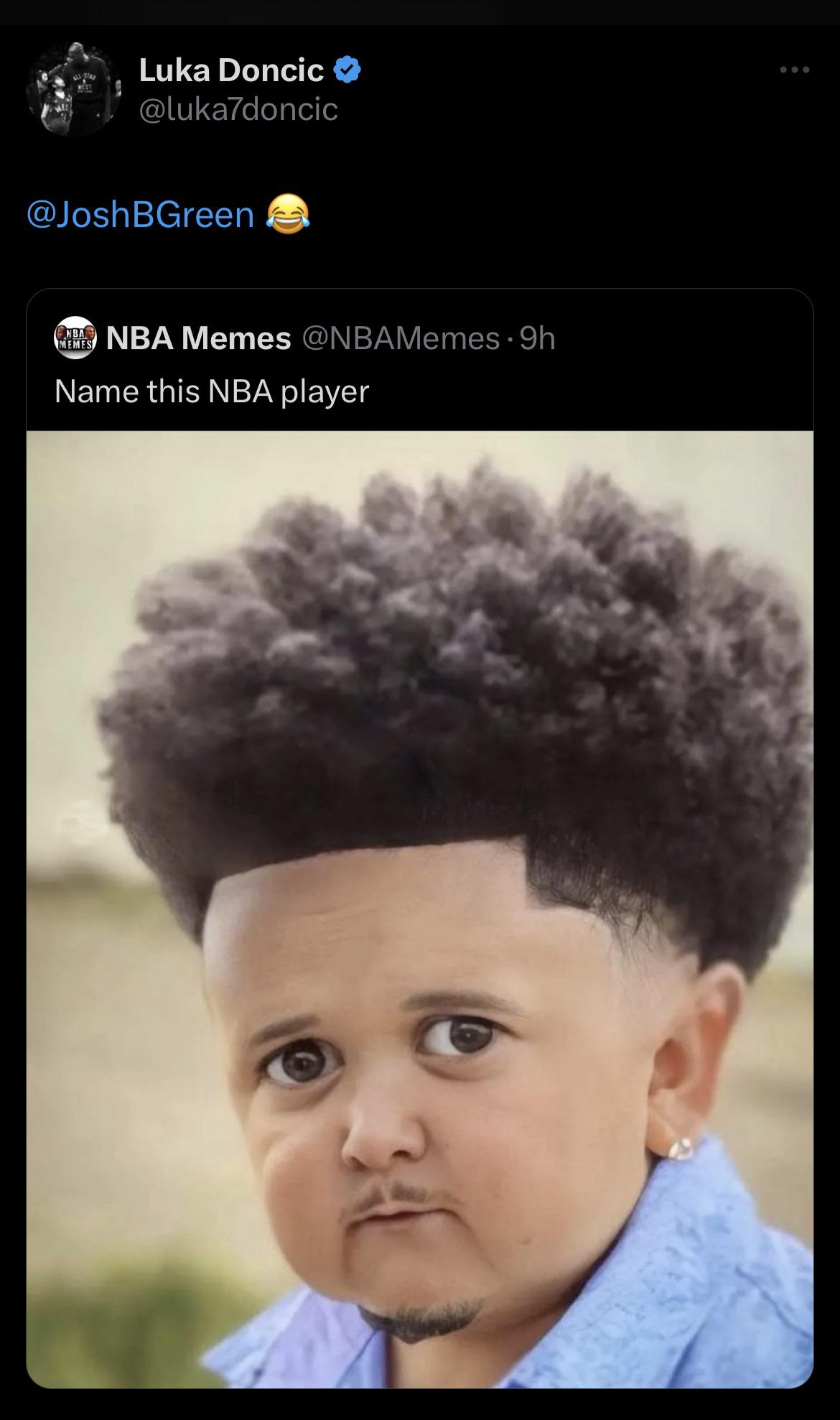The height and width of the screenshot is (1420, 840).
Task: Open the @JoshBGreen mention link
Action: [x=141, y=215]
